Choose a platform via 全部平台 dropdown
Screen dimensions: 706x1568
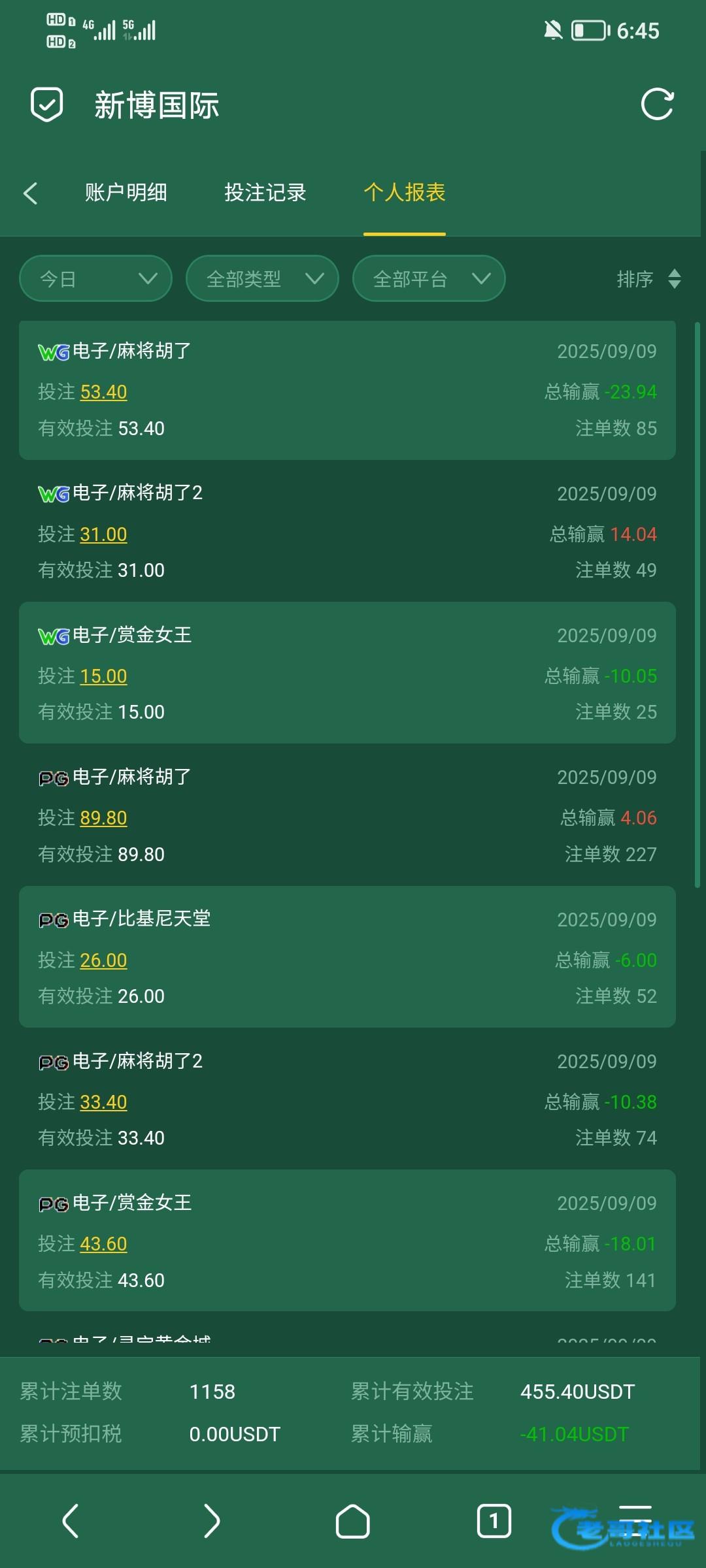pos(429,279)
